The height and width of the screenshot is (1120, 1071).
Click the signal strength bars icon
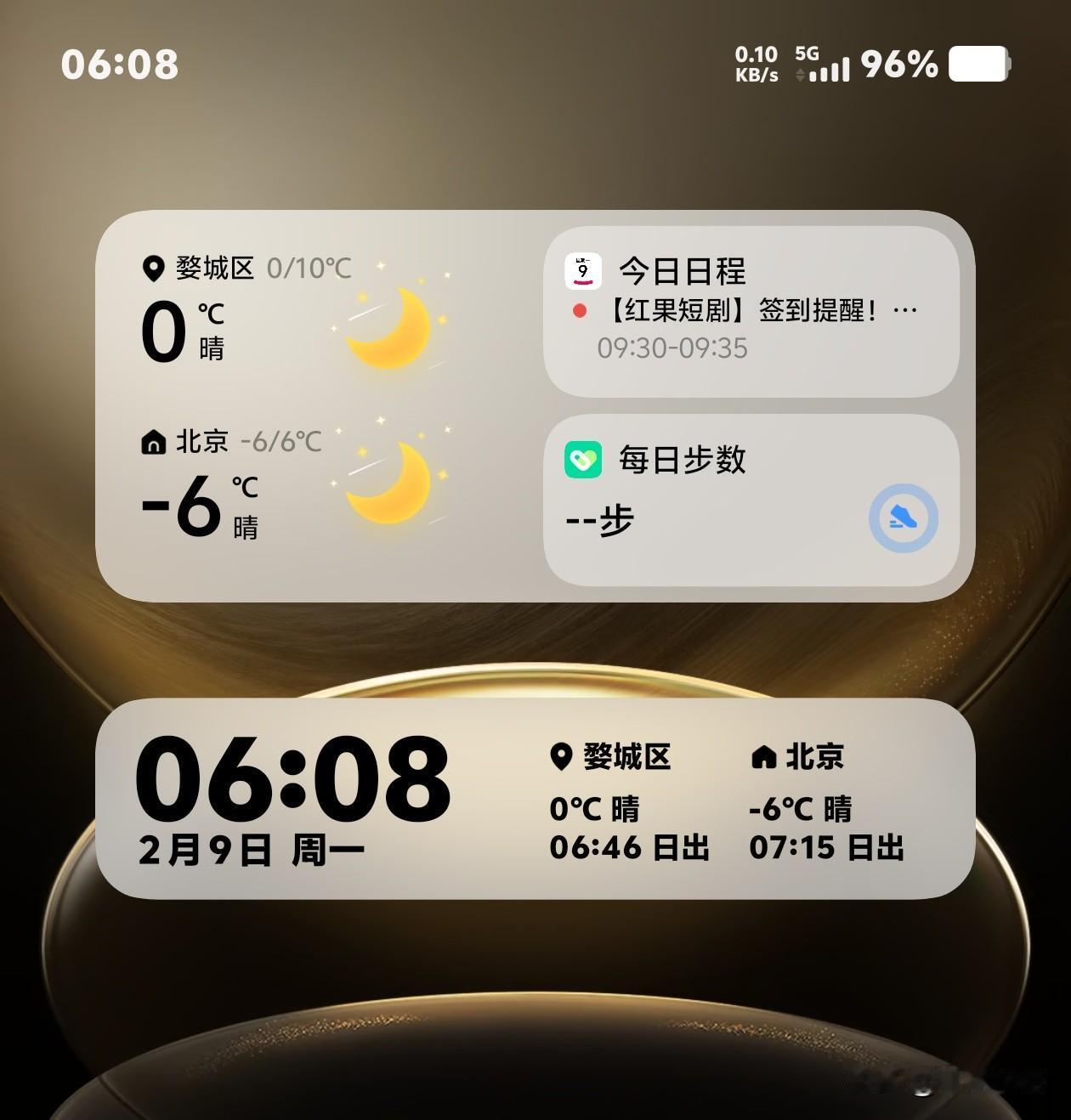tap(828, 70)
